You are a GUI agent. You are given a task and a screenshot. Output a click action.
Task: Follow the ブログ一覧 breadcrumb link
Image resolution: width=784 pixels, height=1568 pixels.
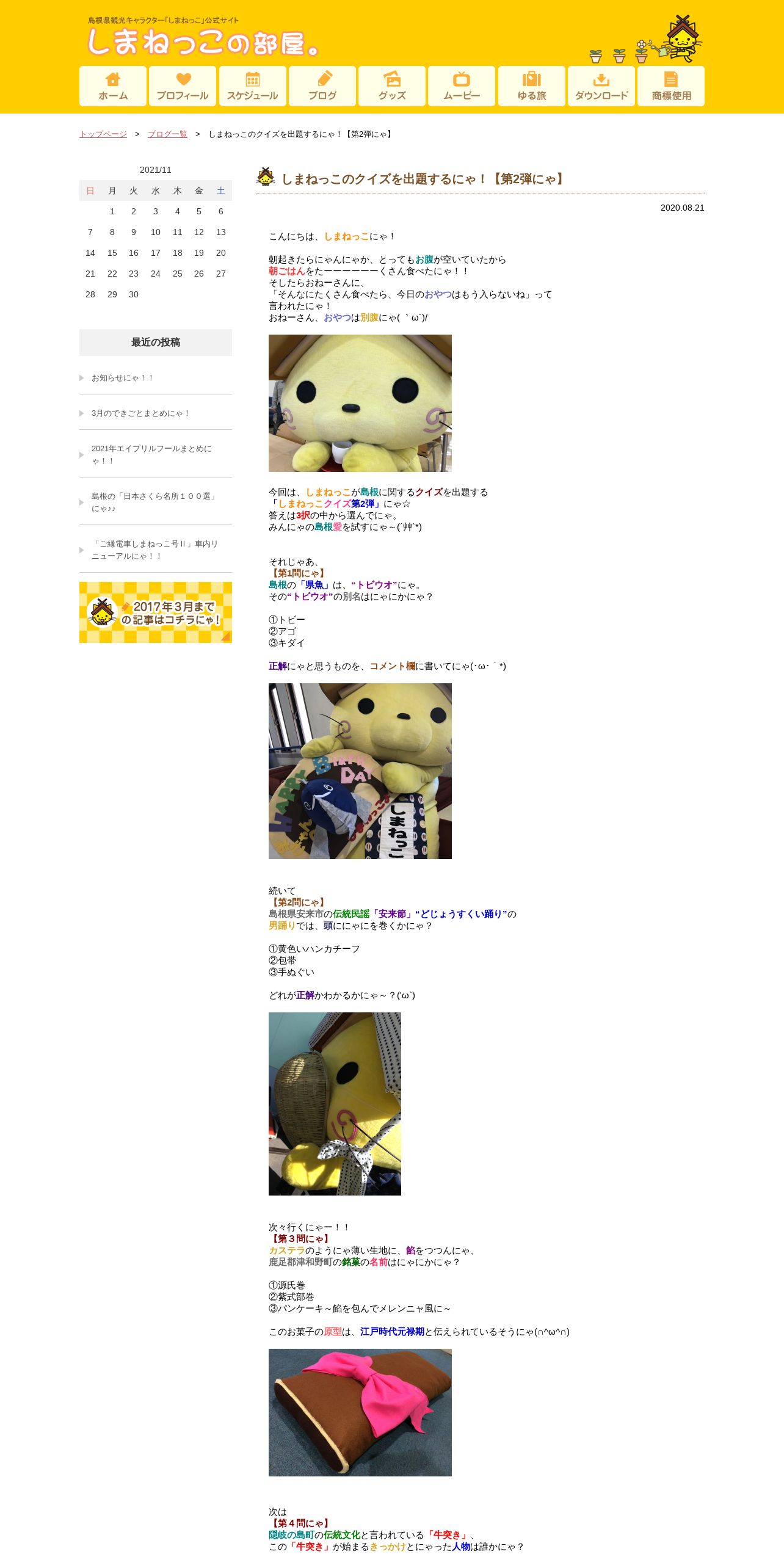[x=167, y=134]
